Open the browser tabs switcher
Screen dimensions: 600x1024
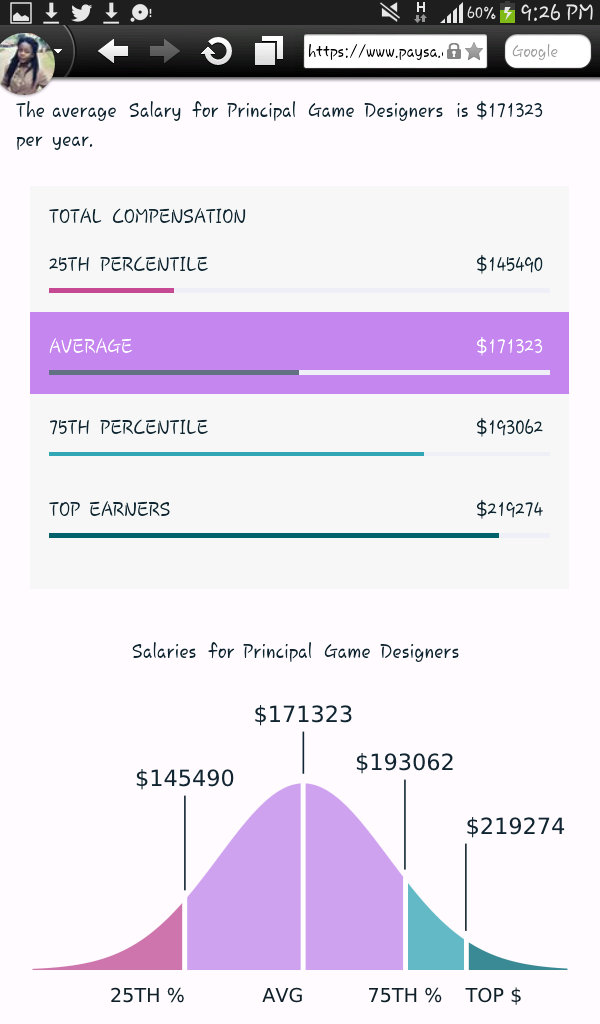(268, 51)
